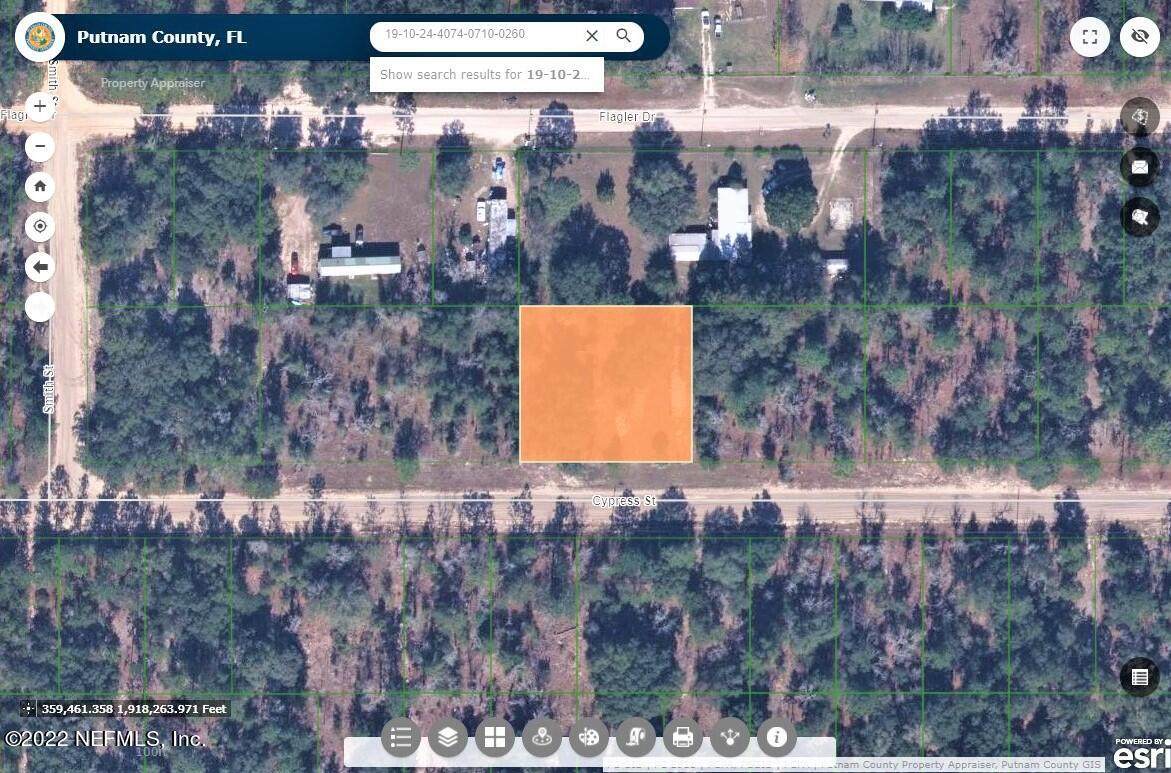
Task: Show search results for 19-10-2...
Action: click(x=487, y=75)
